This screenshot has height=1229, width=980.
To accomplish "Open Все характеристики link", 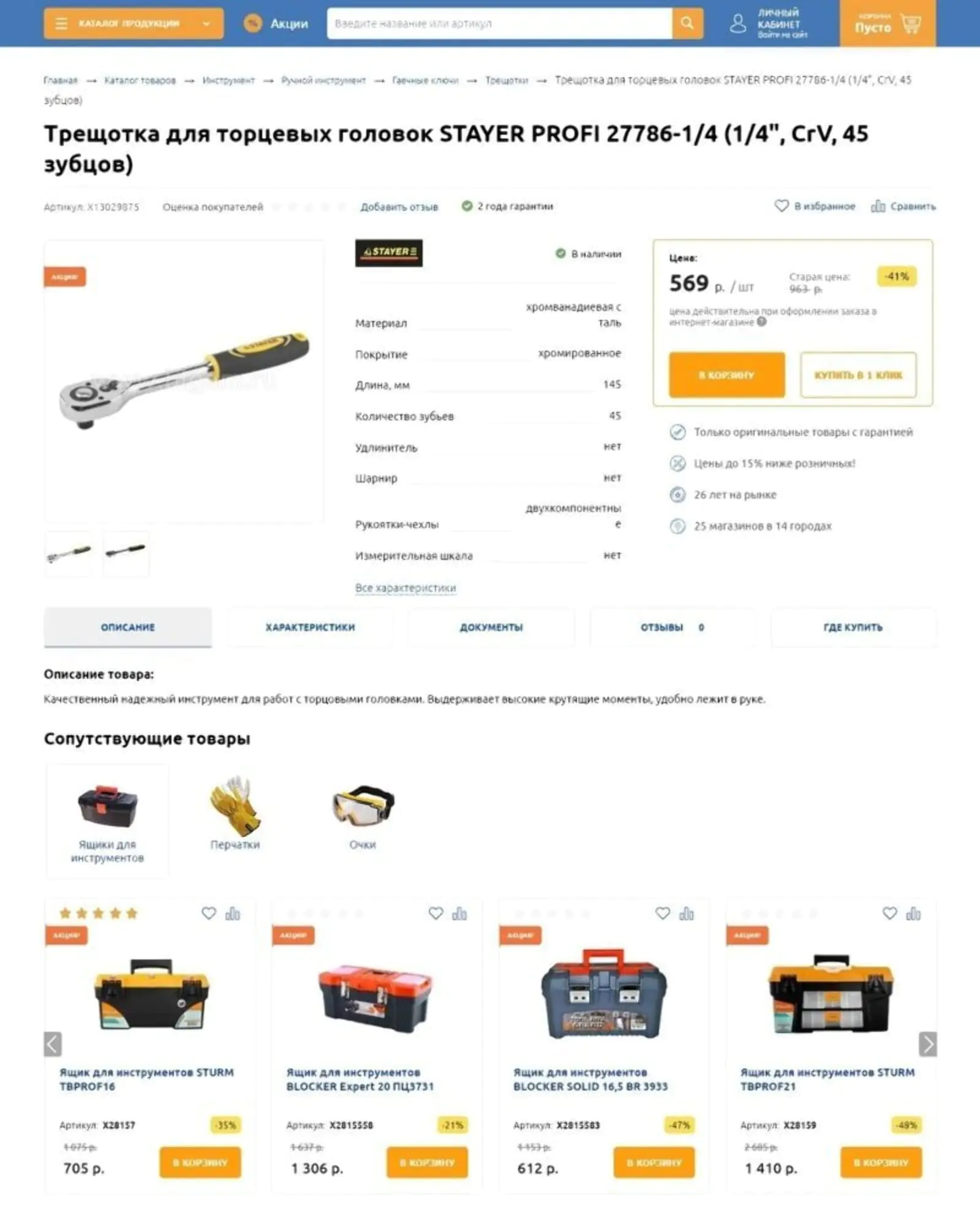I will click(405, 588).
